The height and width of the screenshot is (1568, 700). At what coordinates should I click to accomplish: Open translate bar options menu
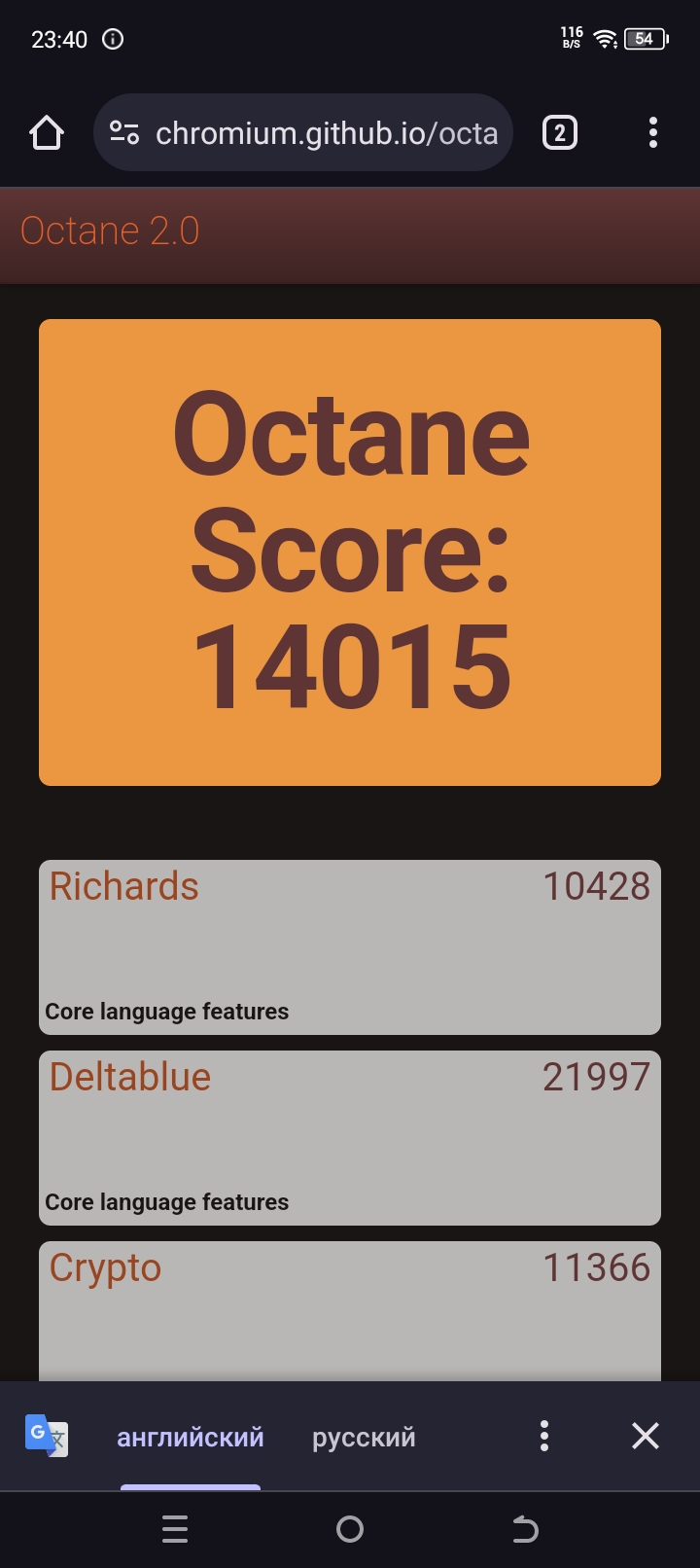544,1436
